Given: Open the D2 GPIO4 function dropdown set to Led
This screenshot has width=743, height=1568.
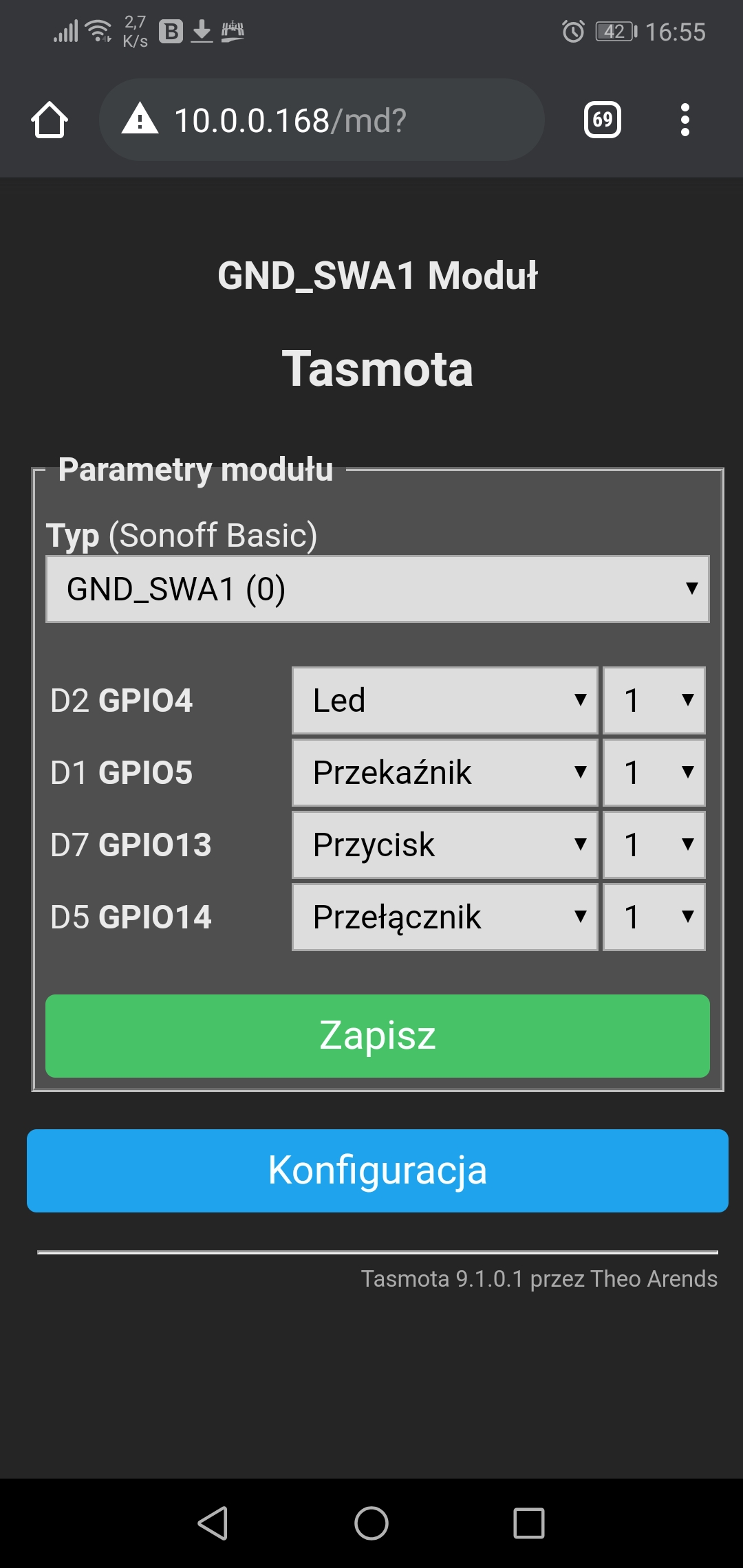Looking at the screenshot, I should pos(444,701).
